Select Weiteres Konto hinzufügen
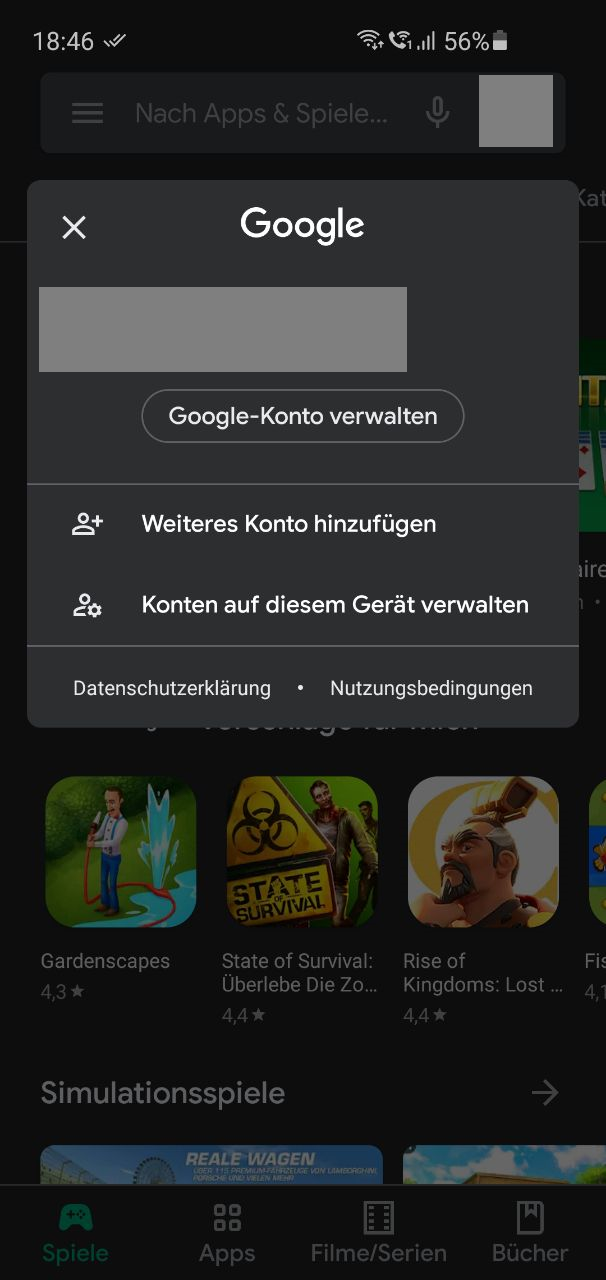 tap(288, 524)
